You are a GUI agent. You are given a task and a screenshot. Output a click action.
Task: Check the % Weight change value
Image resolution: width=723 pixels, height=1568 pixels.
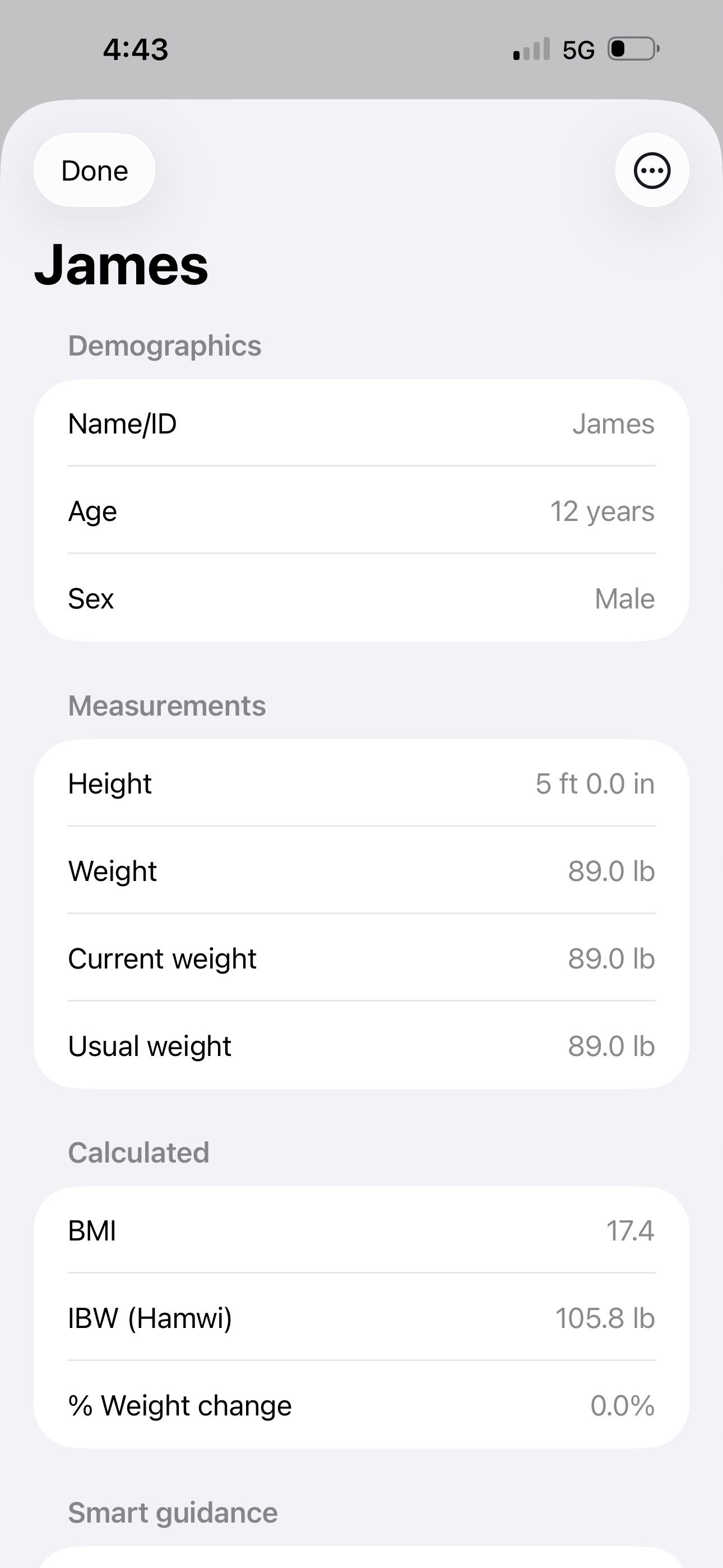coord(361,1405)
